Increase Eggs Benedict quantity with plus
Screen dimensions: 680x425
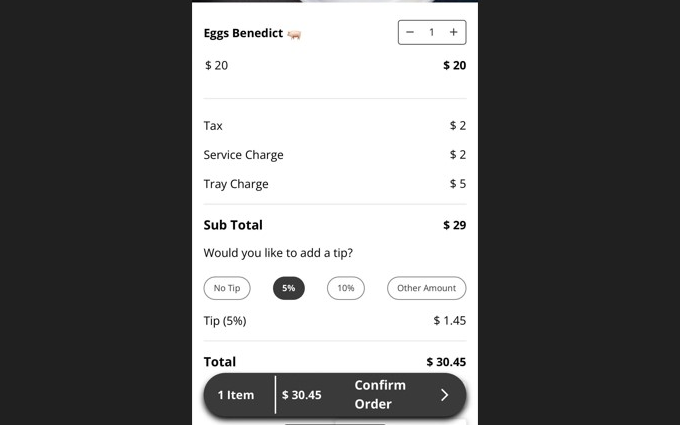[453, 32]
